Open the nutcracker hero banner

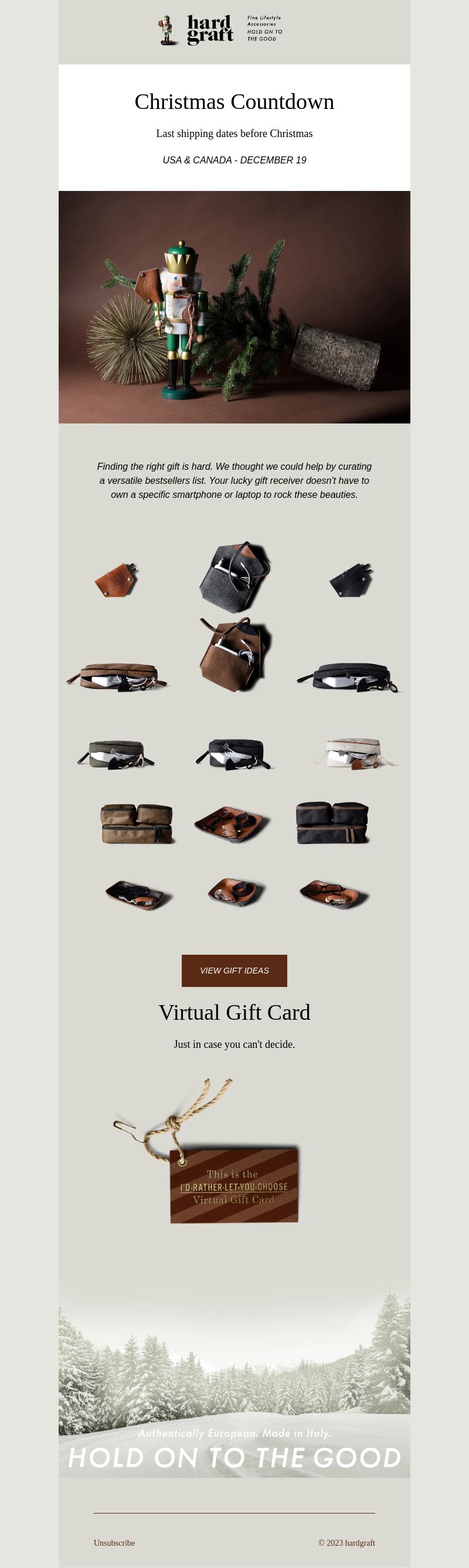pos(234,307)
